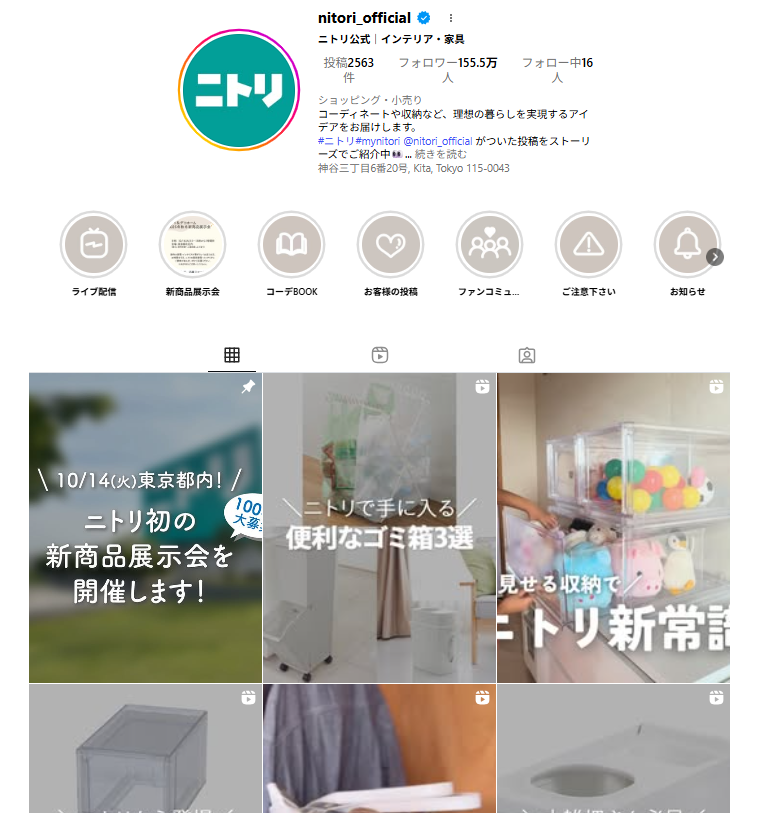Open the overflow menu beside nitori_official
Image resolution: width=758 pixels, height=813 pixels.
coord(450,18)
